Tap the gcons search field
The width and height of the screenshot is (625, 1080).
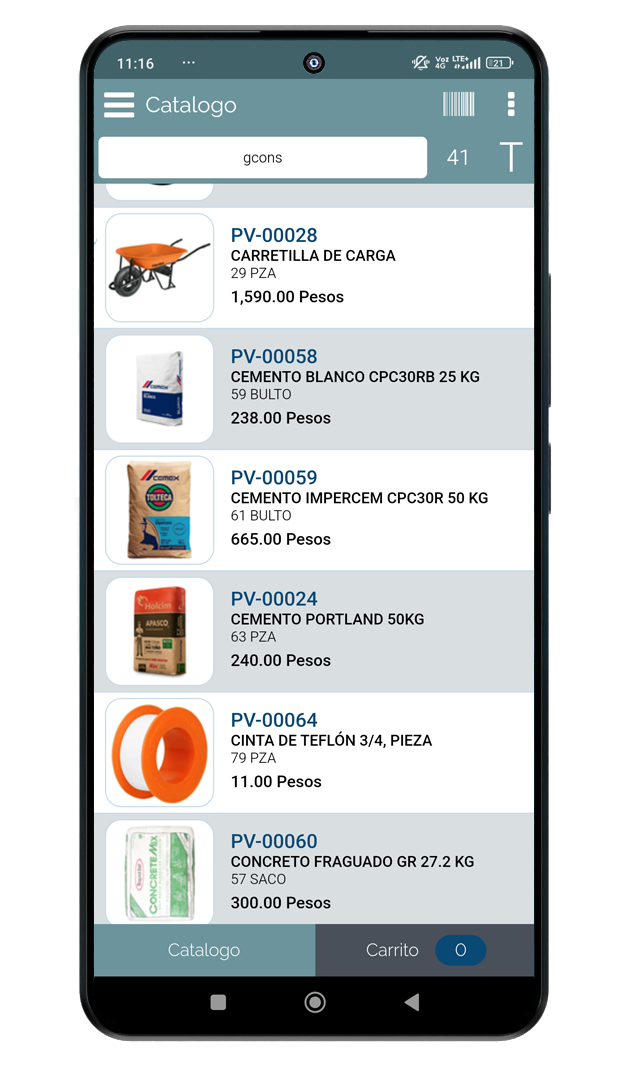tap(263, 158)
